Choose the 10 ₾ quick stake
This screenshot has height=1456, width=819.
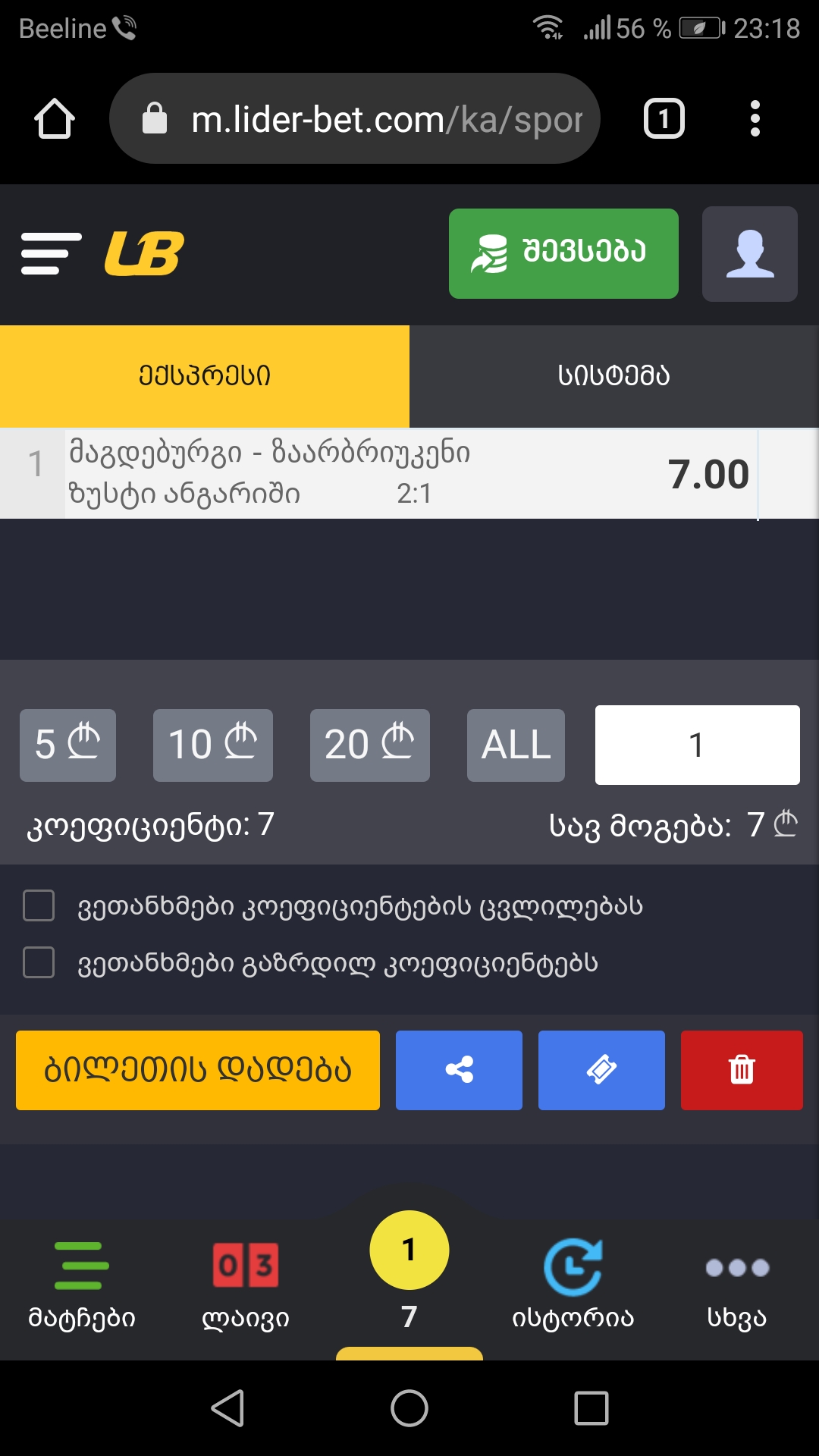(x=212, y=745)
